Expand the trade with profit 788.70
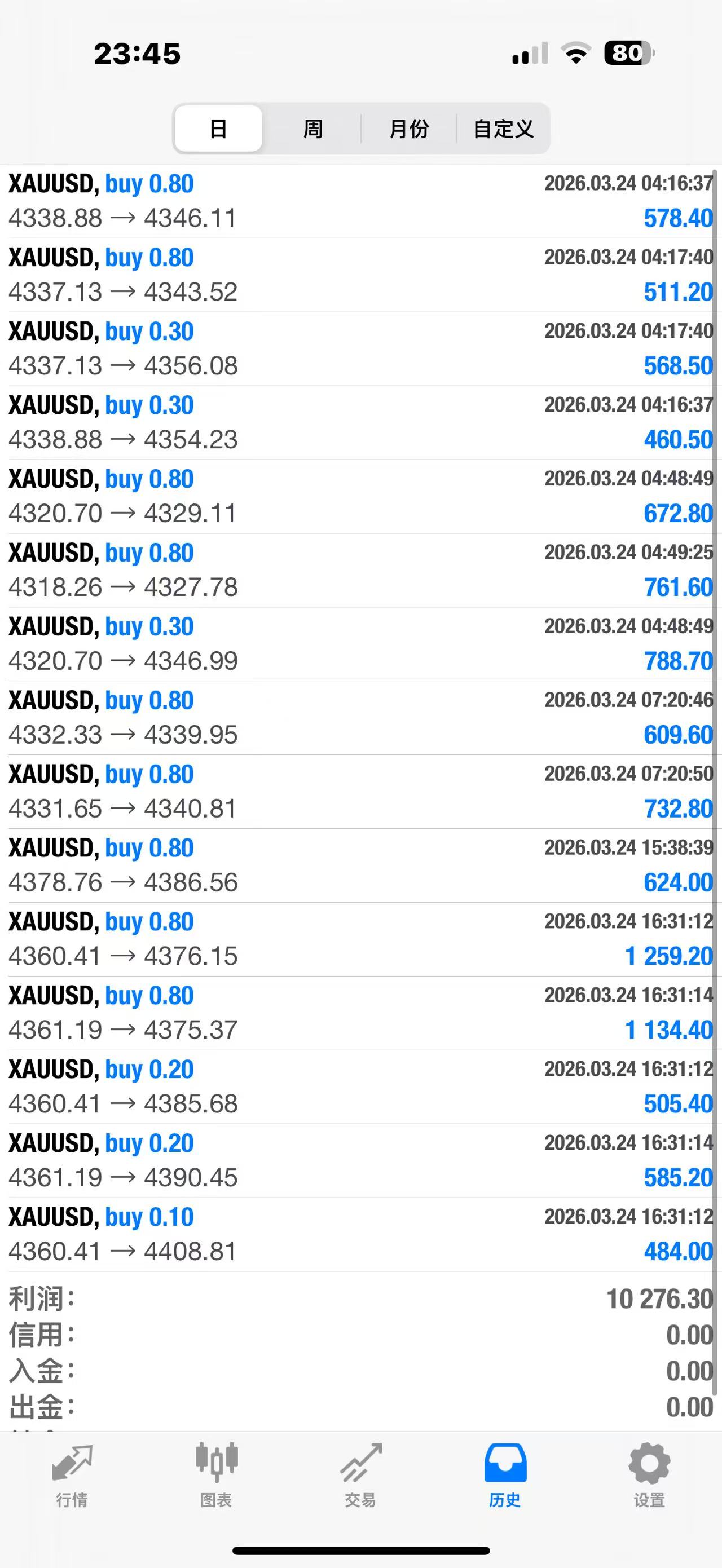The height and width of the screenshot is (1568, 722). (360, 644)
